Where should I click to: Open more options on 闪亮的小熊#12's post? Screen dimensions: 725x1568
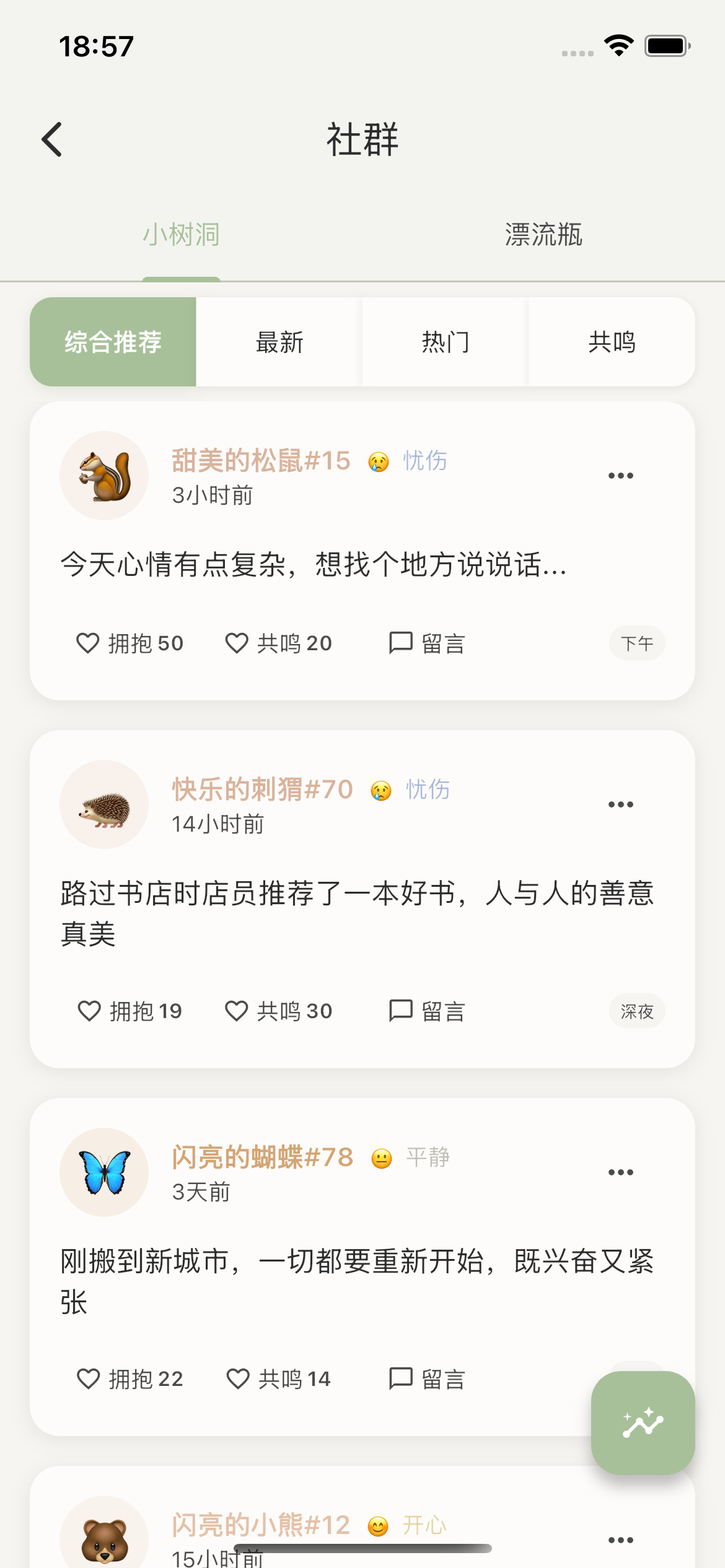pyautogui.click(x=620, y=1540)
